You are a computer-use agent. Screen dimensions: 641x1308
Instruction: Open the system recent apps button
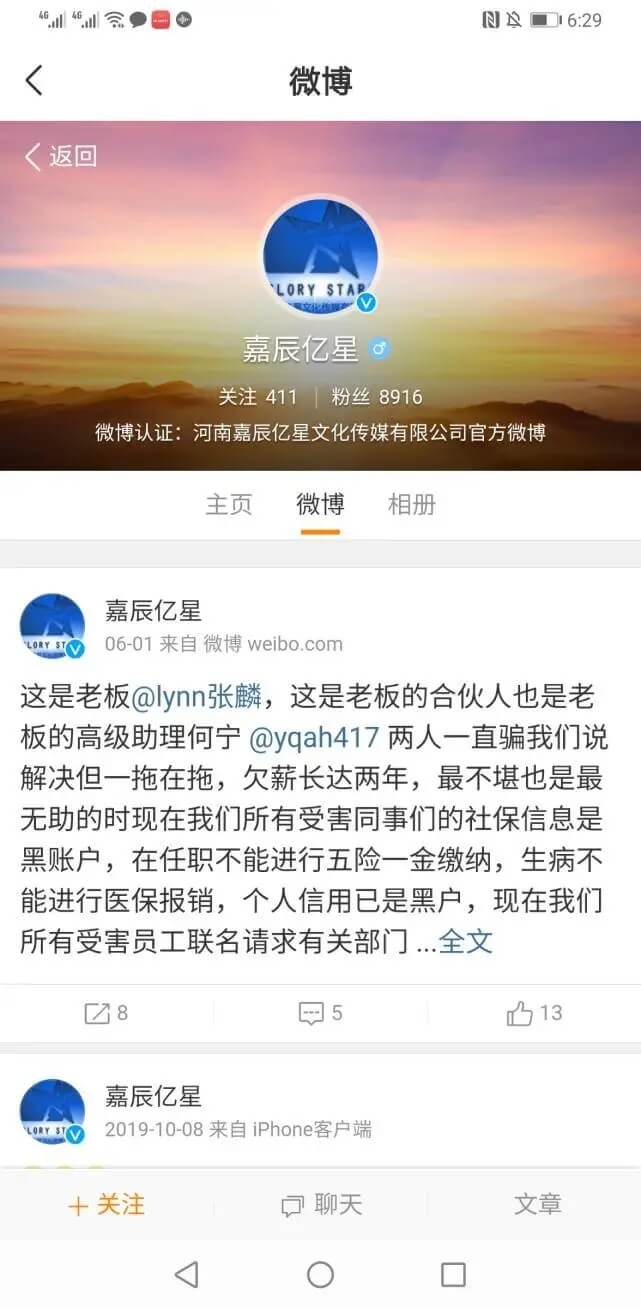pyautogui.click(x=453, y=1274)
